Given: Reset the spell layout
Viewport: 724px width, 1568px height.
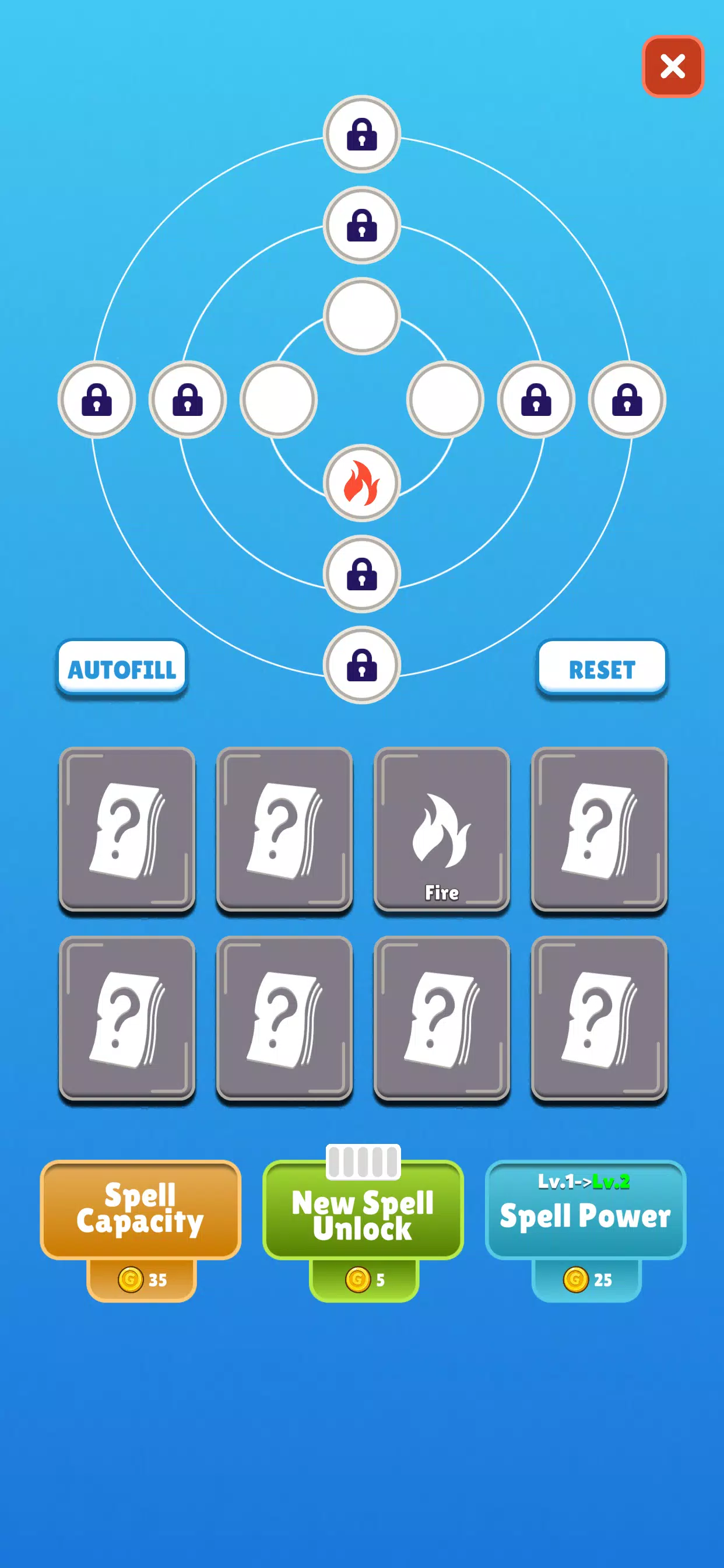Looking at the screenshot, I should [602, 669].
